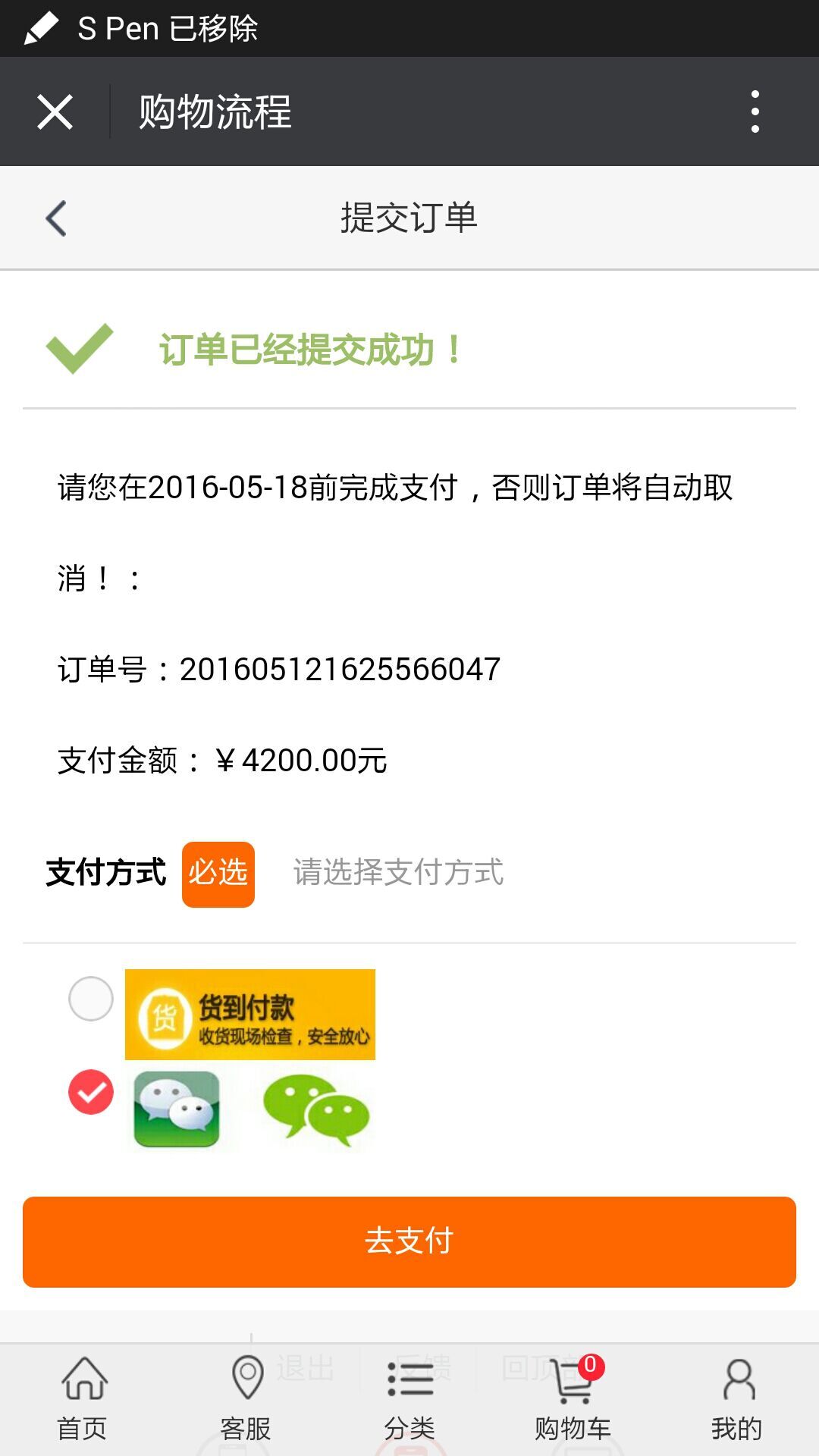Screen dimensions: 819x1456
Task: Open the 提交订单 header tab
Action: point(409,218)
